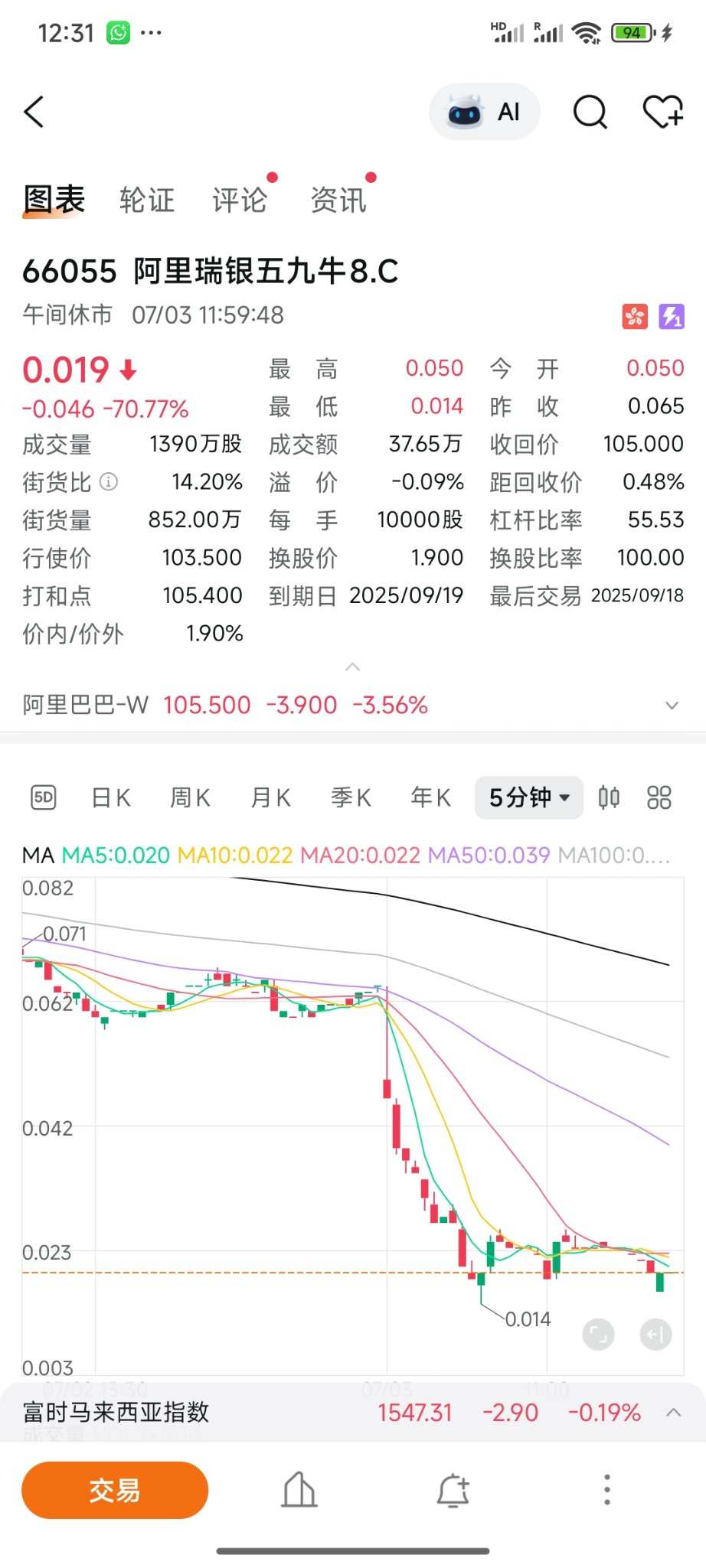Collapse the quote details with the up chevron

tap(353, 667)
